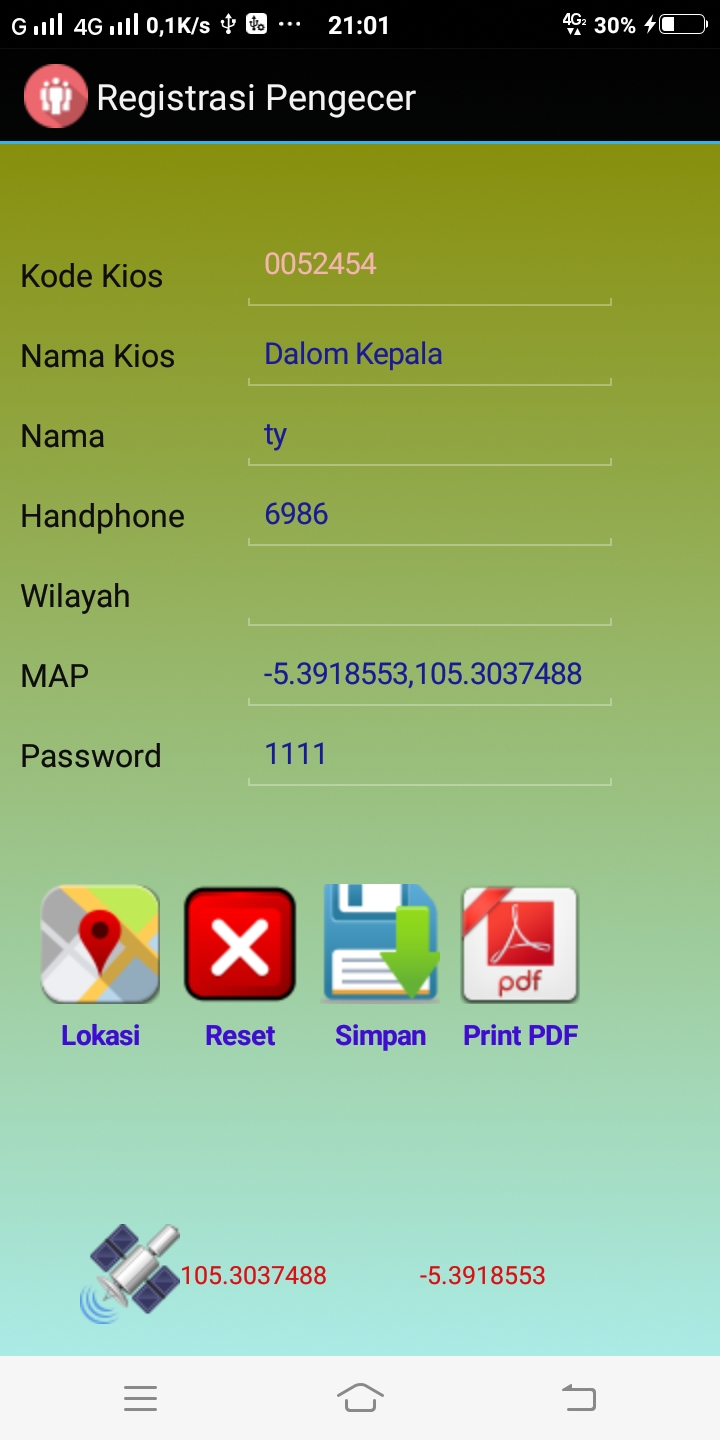Tap the MAP coordinates field
This screenshot has height=1440, width=720.
click(x=429, y=675)
